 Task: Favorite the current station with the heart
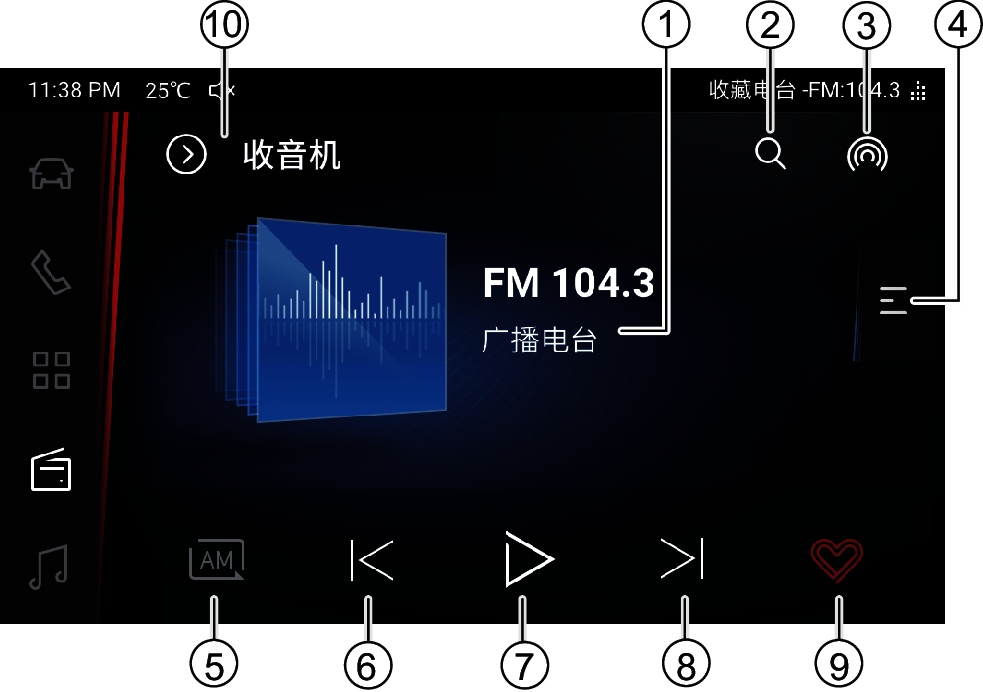click(837, 559)
